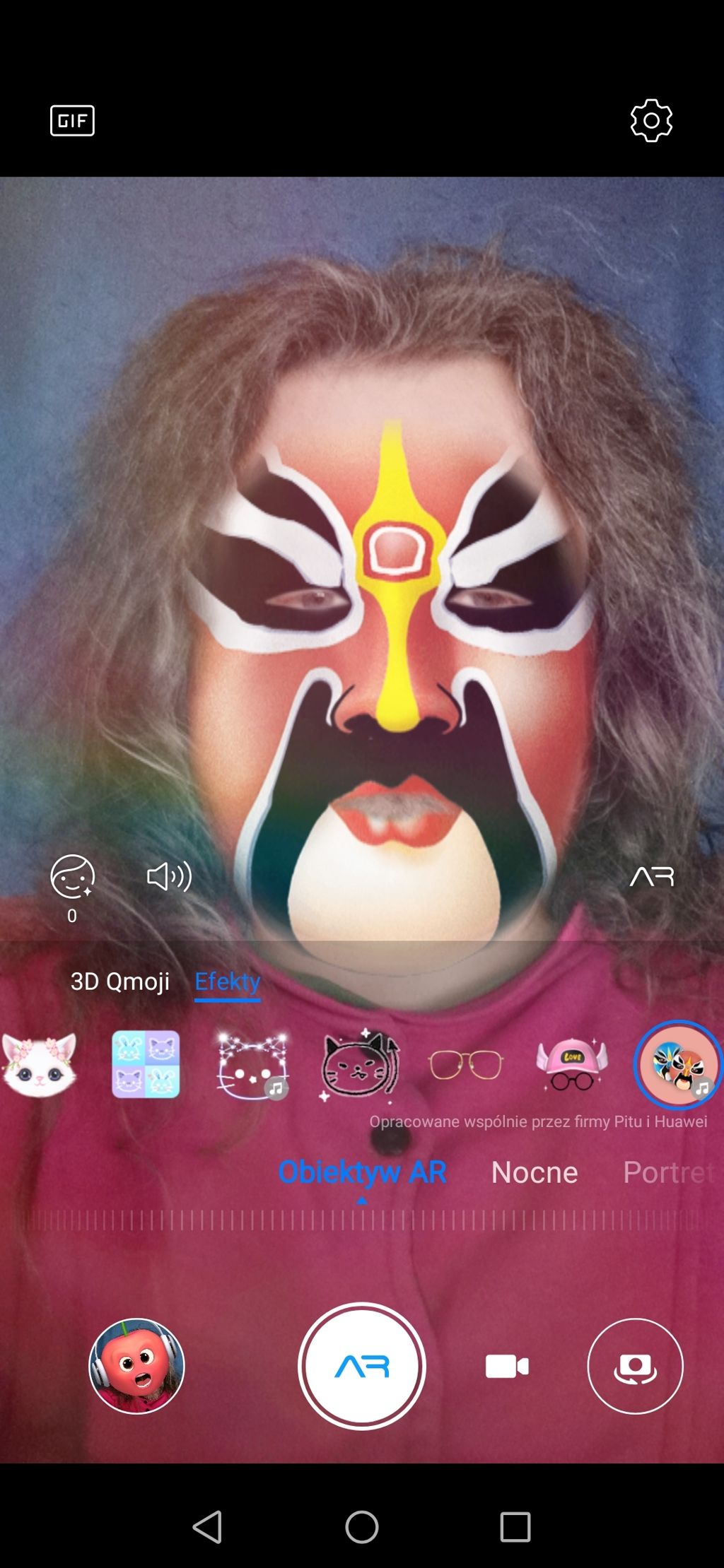Adjust the beauty level face icon
The image size is (724, 1568).
72,877
